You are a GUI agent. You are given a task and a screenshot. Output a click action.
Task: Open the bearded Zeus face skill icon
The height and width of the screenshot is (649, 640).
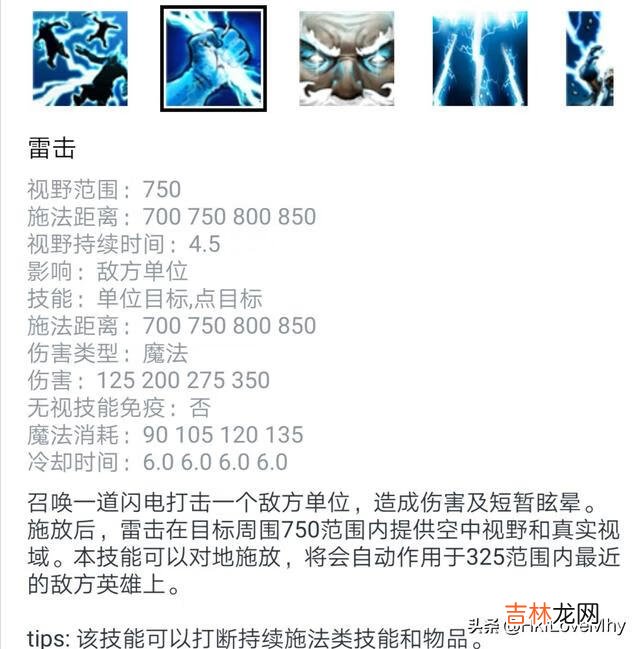click(x=346, y=58)
